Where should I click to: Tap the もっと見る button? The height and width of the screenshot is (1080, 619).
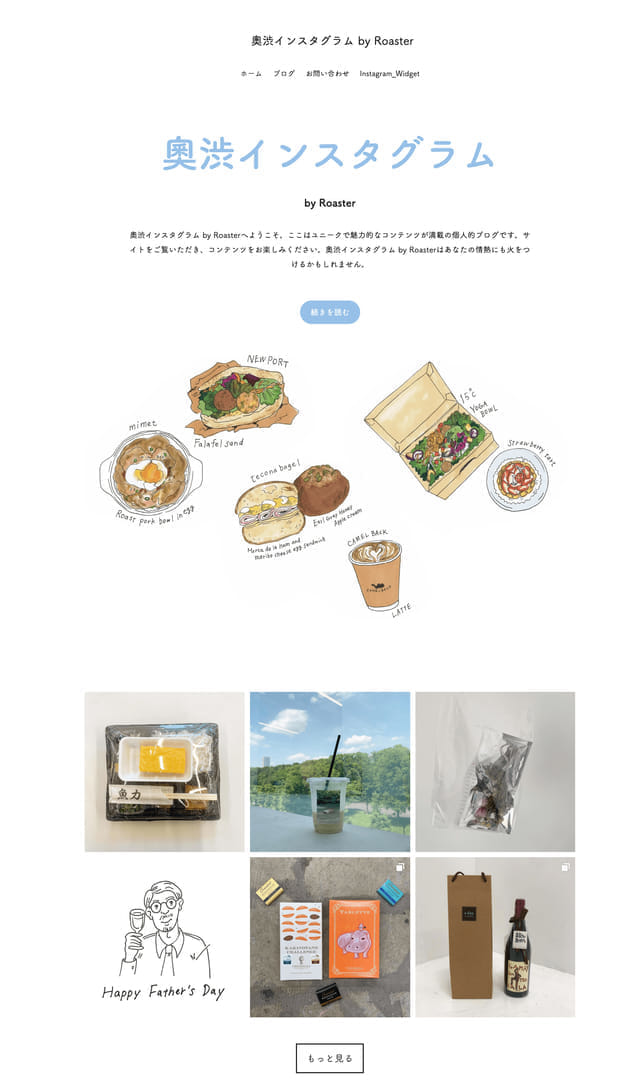[329, 1058]
